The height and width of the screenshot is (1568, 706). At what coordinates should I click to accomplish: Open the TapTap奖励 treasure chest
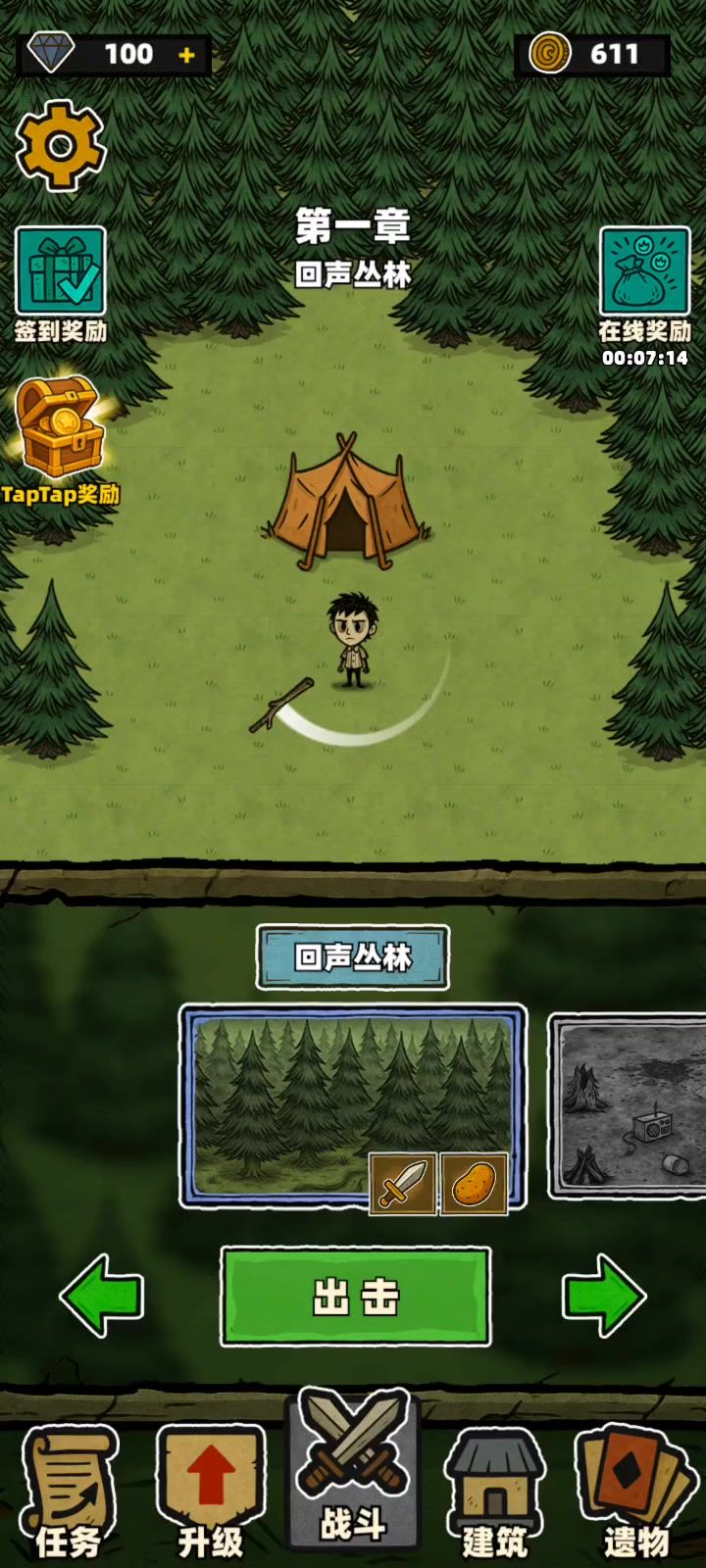tap(61, 429)
